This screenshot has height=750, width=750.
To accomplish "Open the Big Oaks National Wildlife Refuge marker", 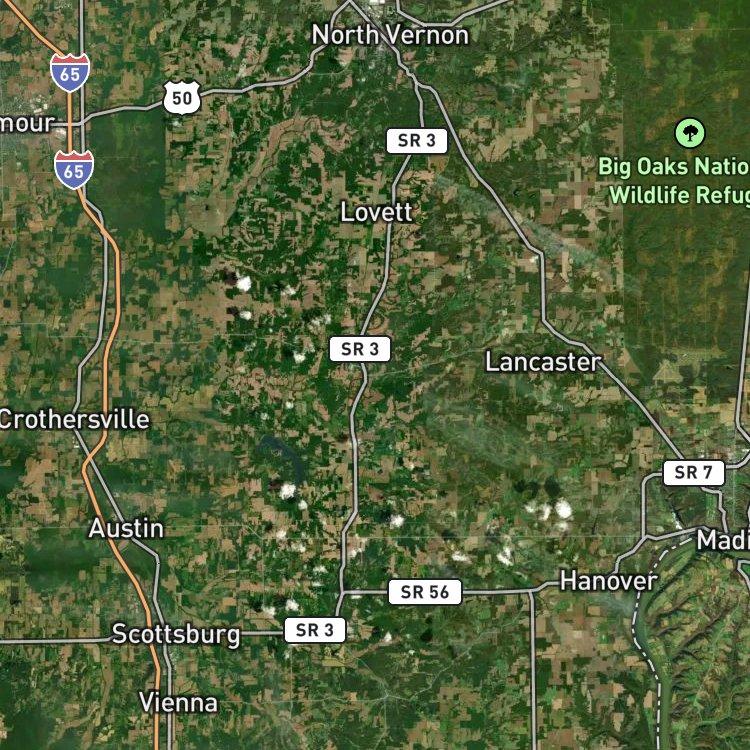I will pos(689,133).
